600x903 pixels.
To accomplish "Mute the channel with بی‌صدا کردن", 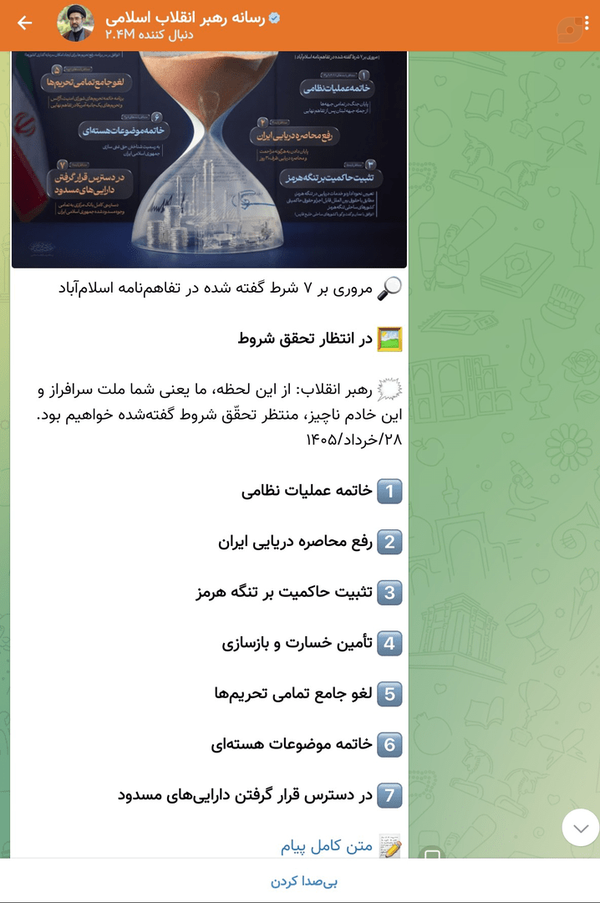I will click(x=304, y=881).
